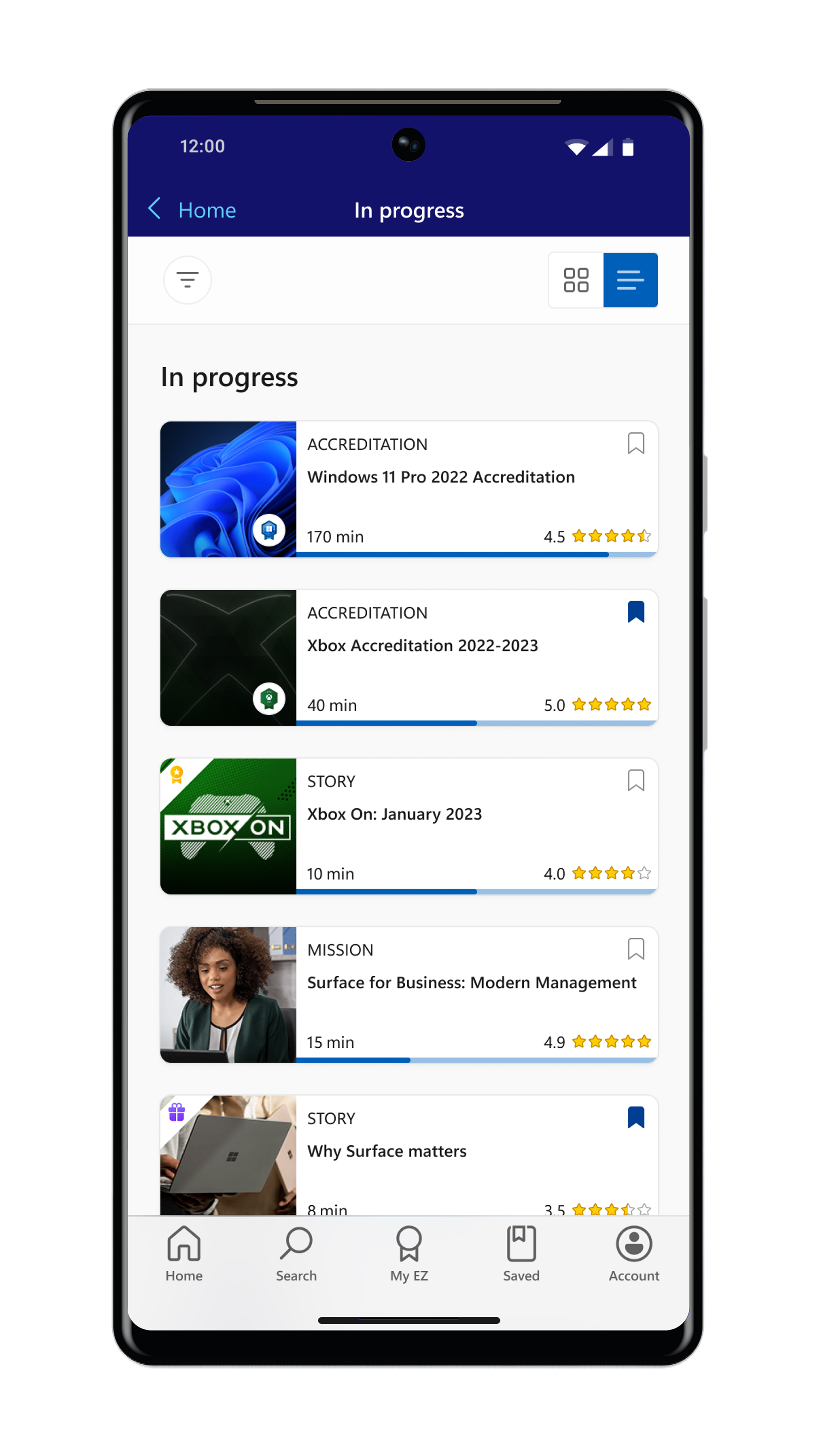The width and height of the screenshot is (819, 1456).
Task: Open Why Surface matters story
Action: coord(387,1151)
